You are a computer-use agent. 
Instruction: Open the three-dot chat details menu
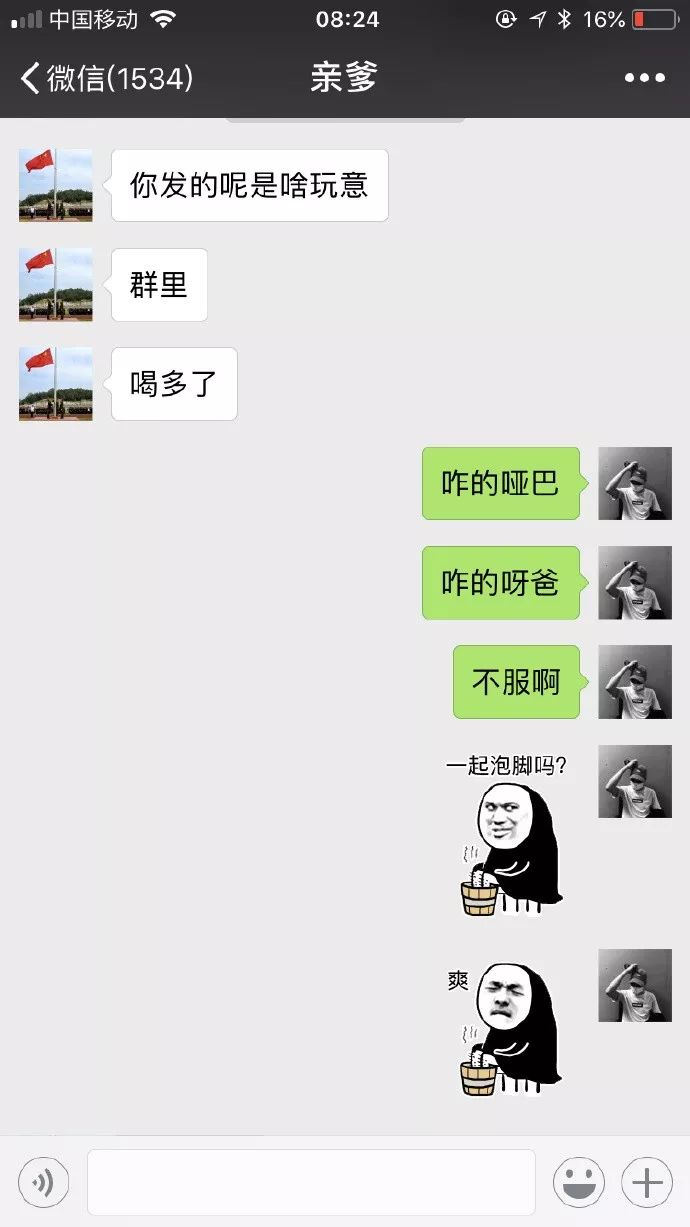644,78
